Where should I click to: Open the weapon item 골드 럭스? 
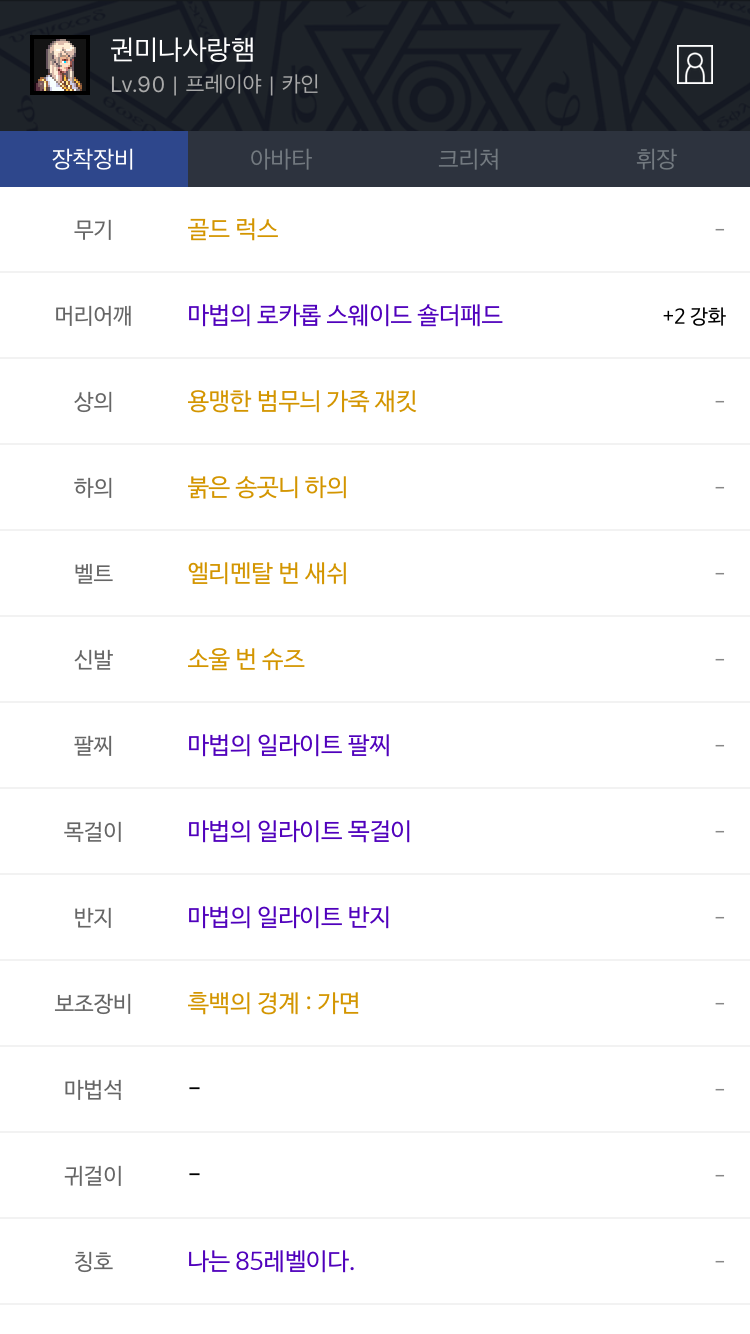point(233,229)
